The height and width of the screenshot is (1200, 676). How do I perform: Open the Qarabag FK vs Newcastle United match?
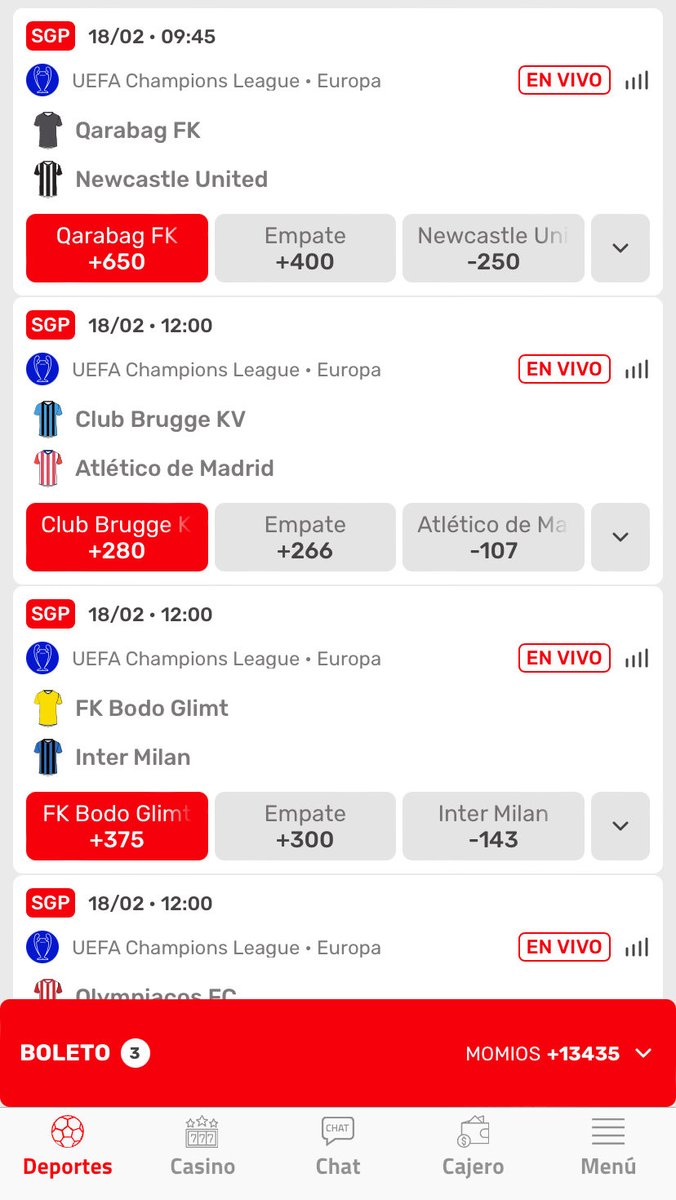338,155
